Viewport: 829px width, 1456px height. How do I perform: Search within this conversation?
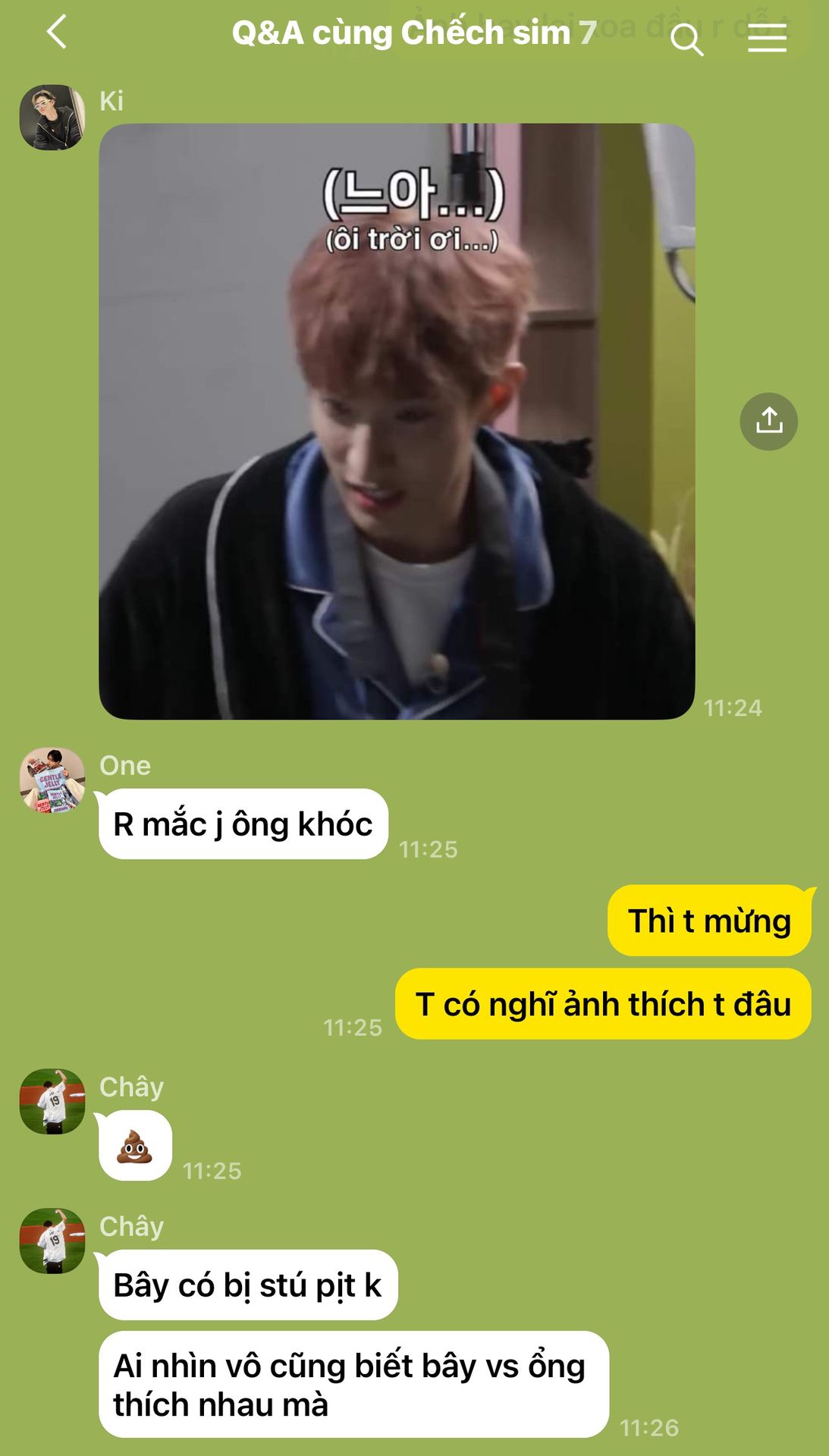[x=687, y=38]
